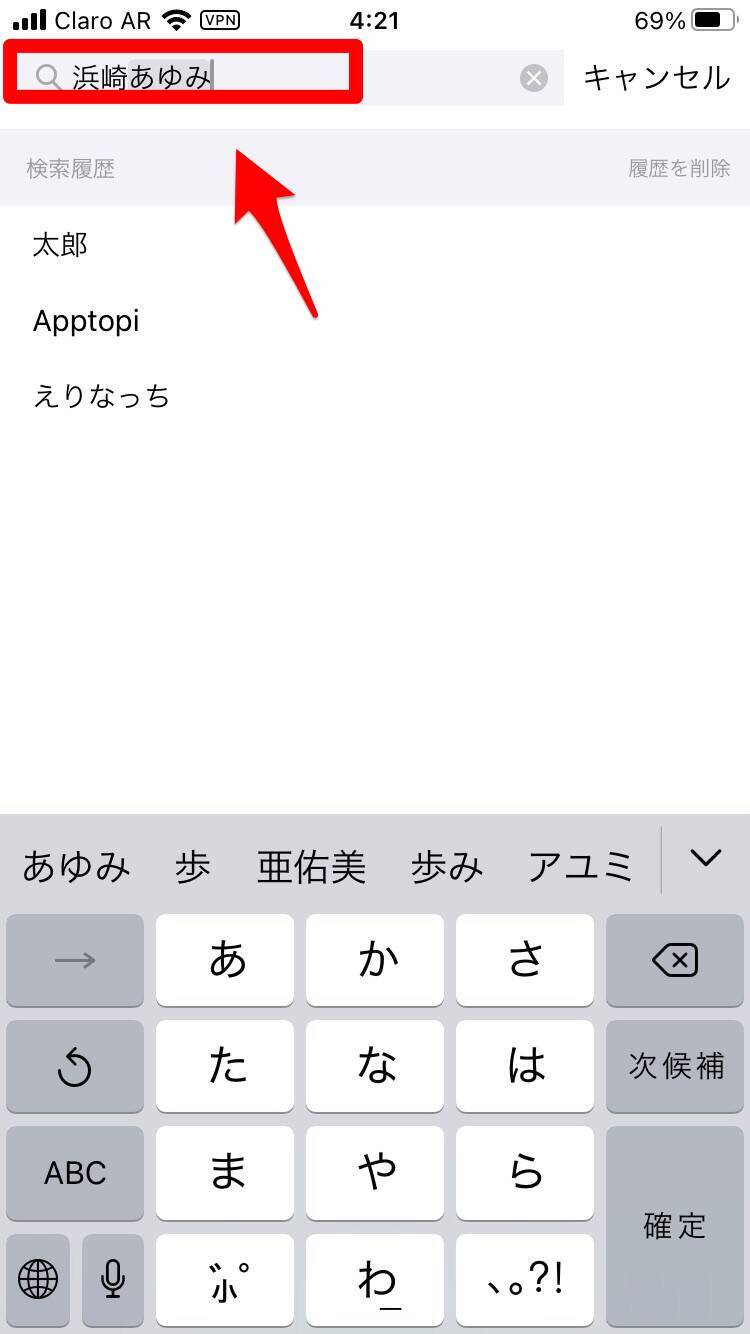Screen dimensions: 750x1334
Task: Confirm input with the 確定 key
Action: tap(675, 1226)
